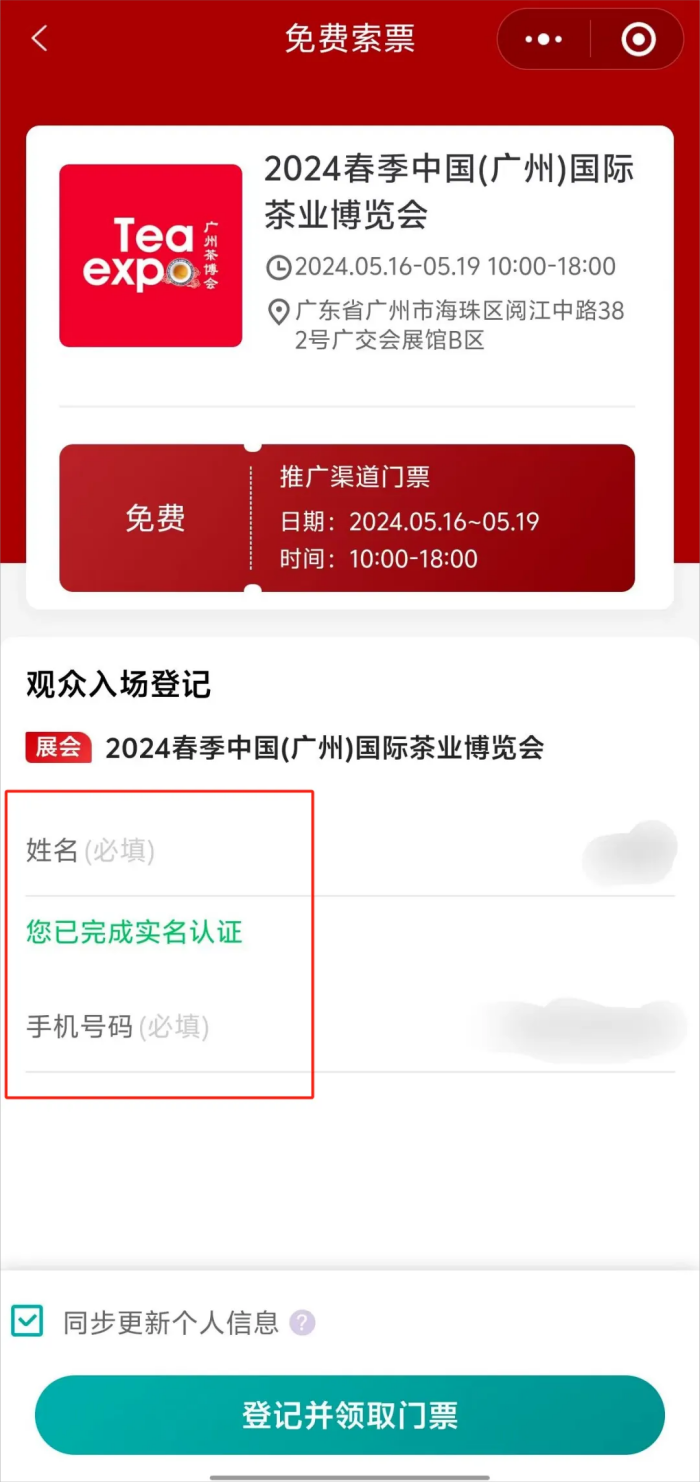Open the mini program three-dot menu
Screen dimensions: 700x1482
pyautogui.click(x=544, y=39)
